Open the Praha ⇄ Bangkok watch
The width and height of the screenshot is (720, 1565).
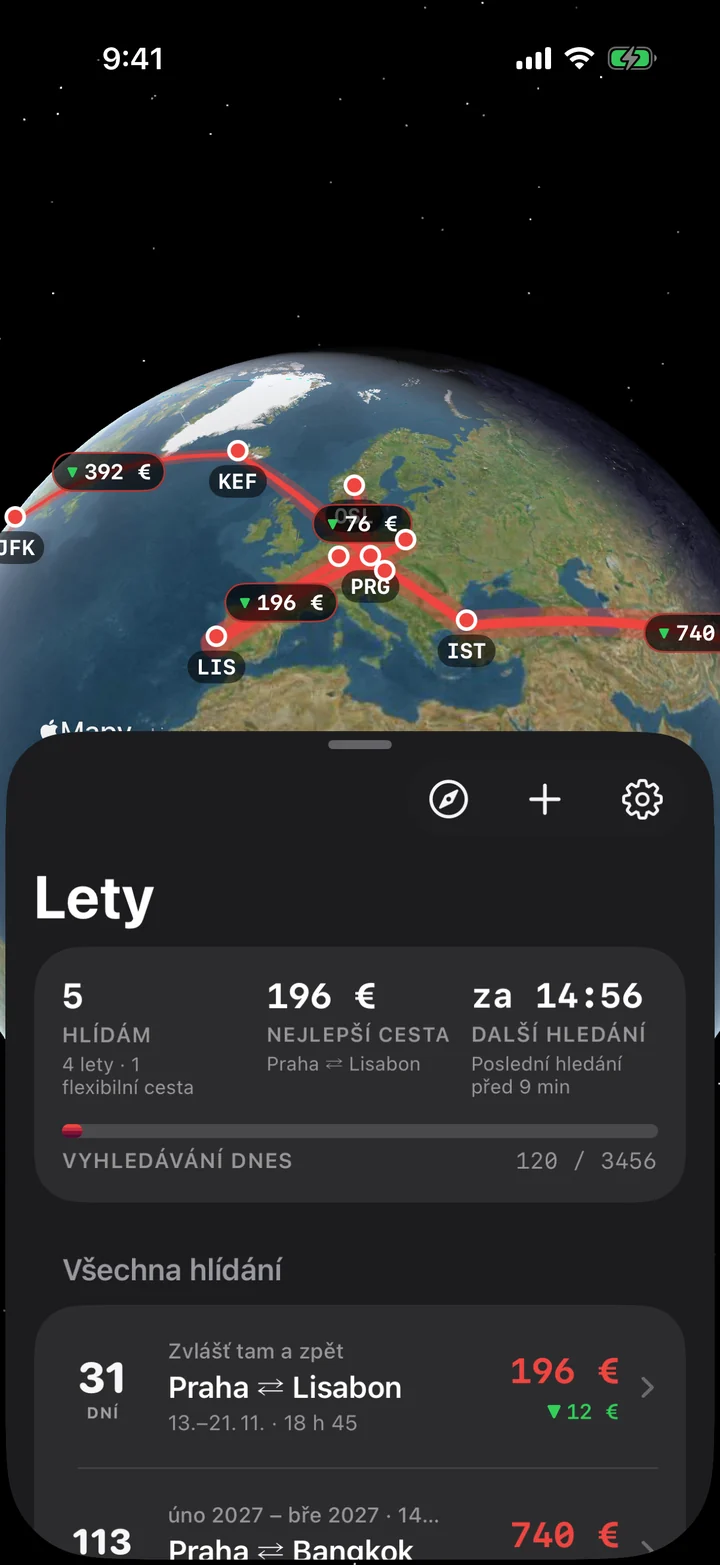(x=360, y=1521)
